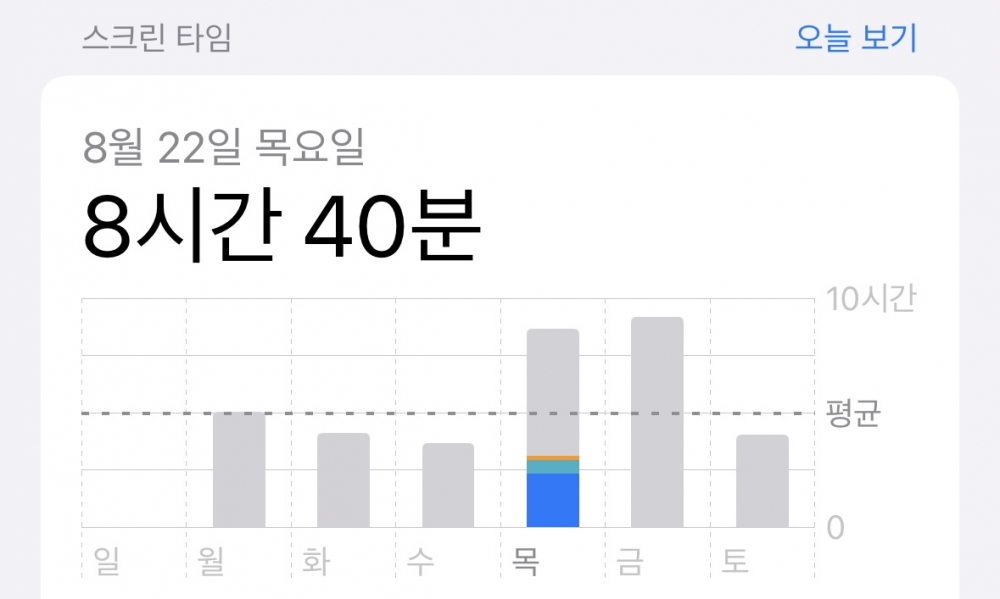Tap the 오늘 보기 link
The width and height of the screenshot is (1000, 599).
pos(855,38)
